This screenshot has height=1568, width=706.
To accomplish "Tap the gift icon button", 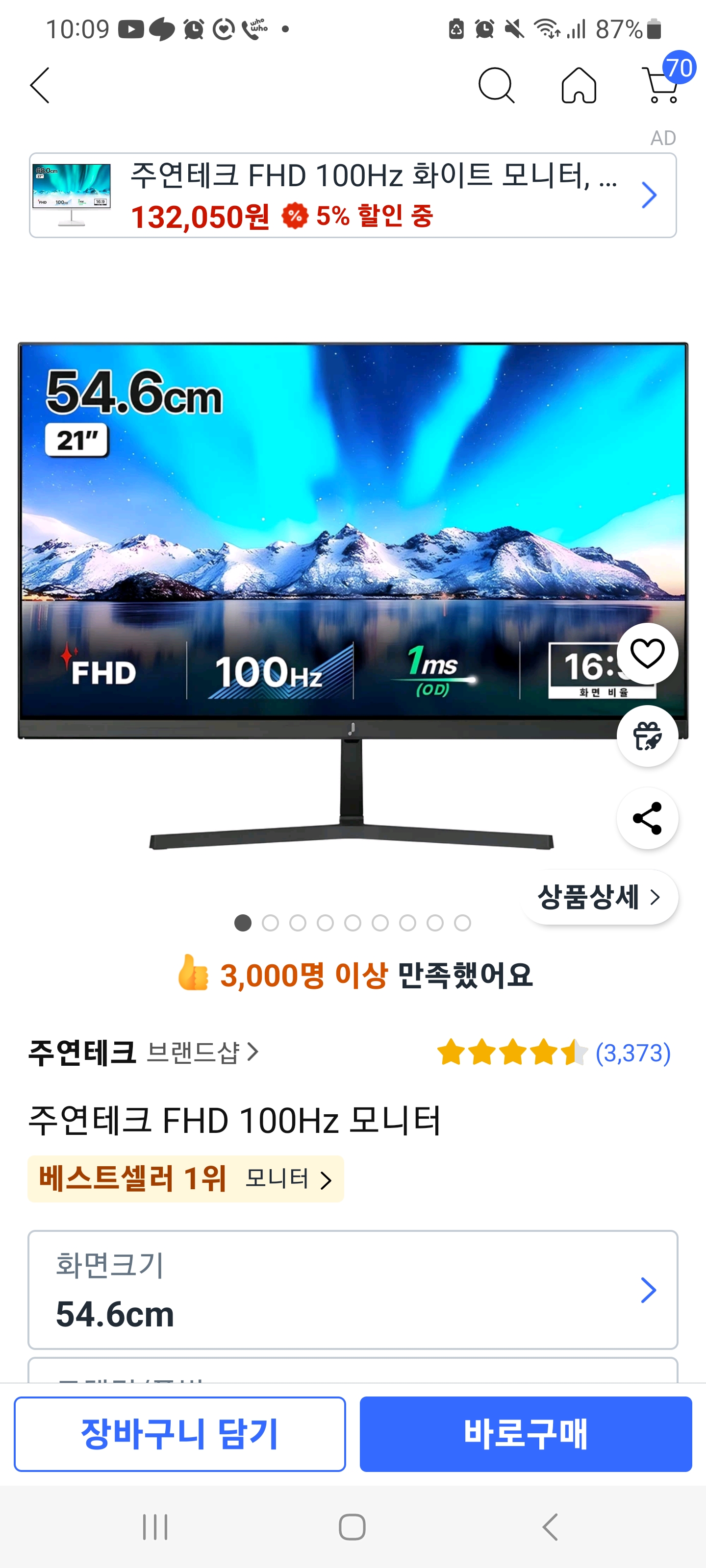I will [x=647, y=736].
